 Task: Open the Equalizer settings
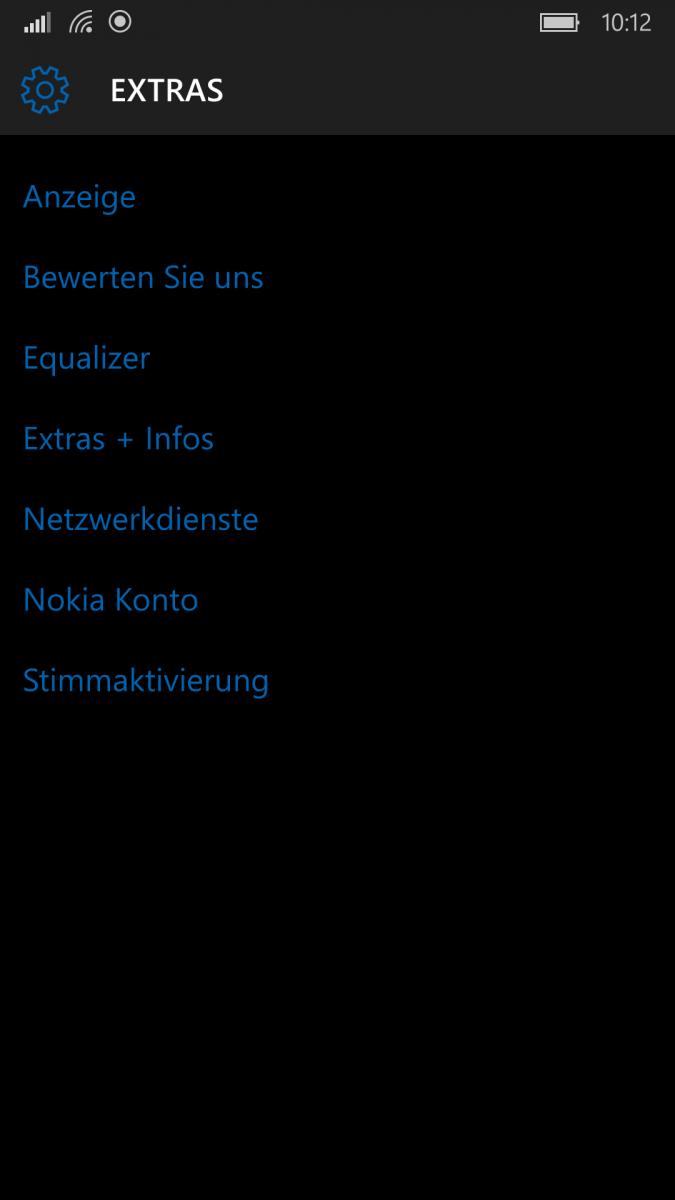point(86,358)
